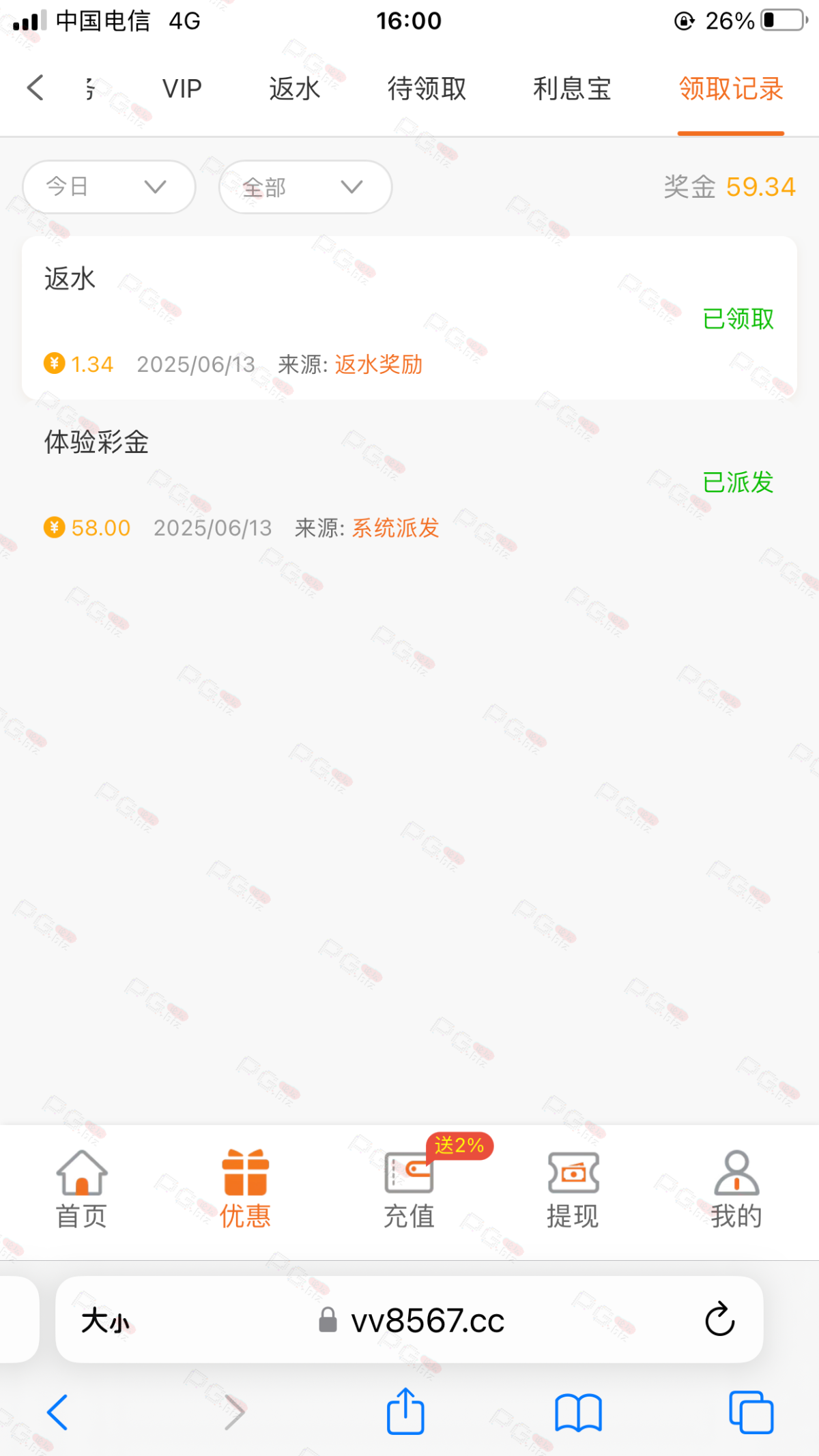Viewport: 819px width, 1456px height.
Task: Expand the 全部 type filter dropdown
Action: pyautogui.click(x=305, y=187)
